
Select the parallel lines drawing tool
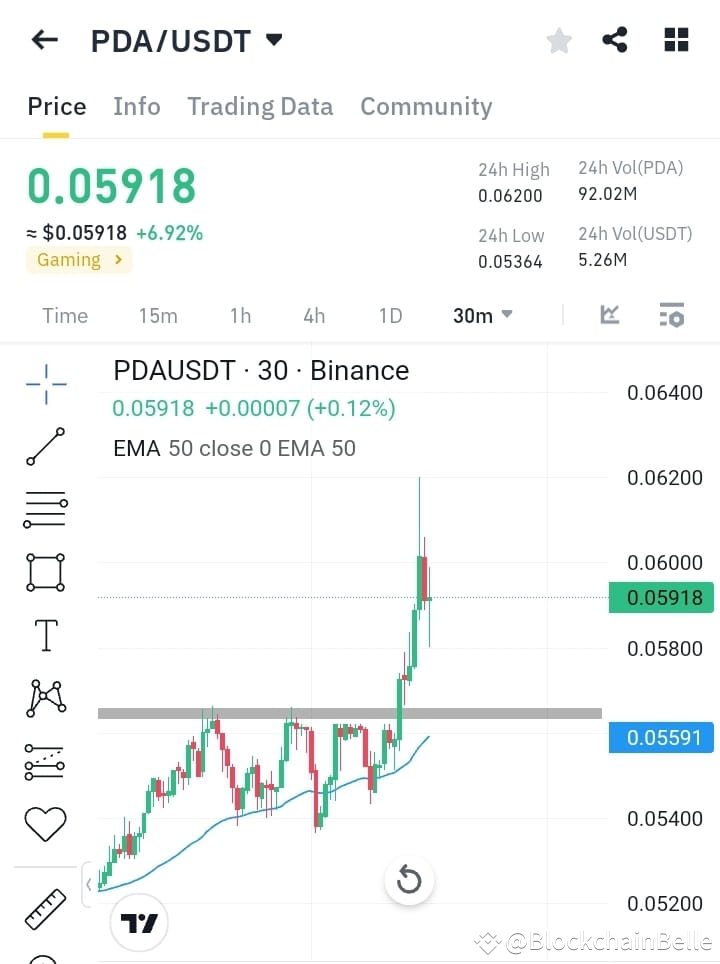(x=44, y=509)
